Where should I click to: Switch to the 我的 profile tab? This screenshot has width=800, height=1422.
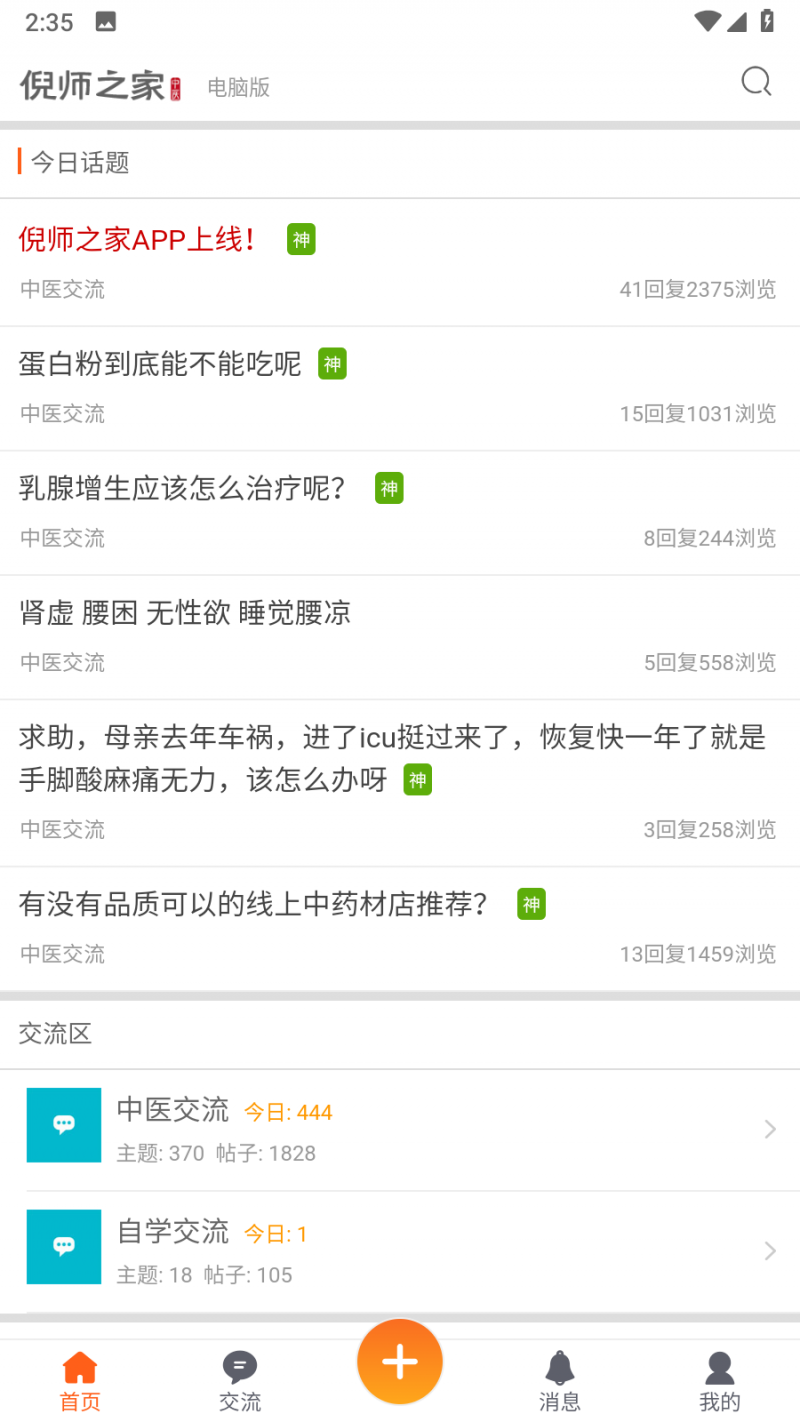pos(719,1382)
